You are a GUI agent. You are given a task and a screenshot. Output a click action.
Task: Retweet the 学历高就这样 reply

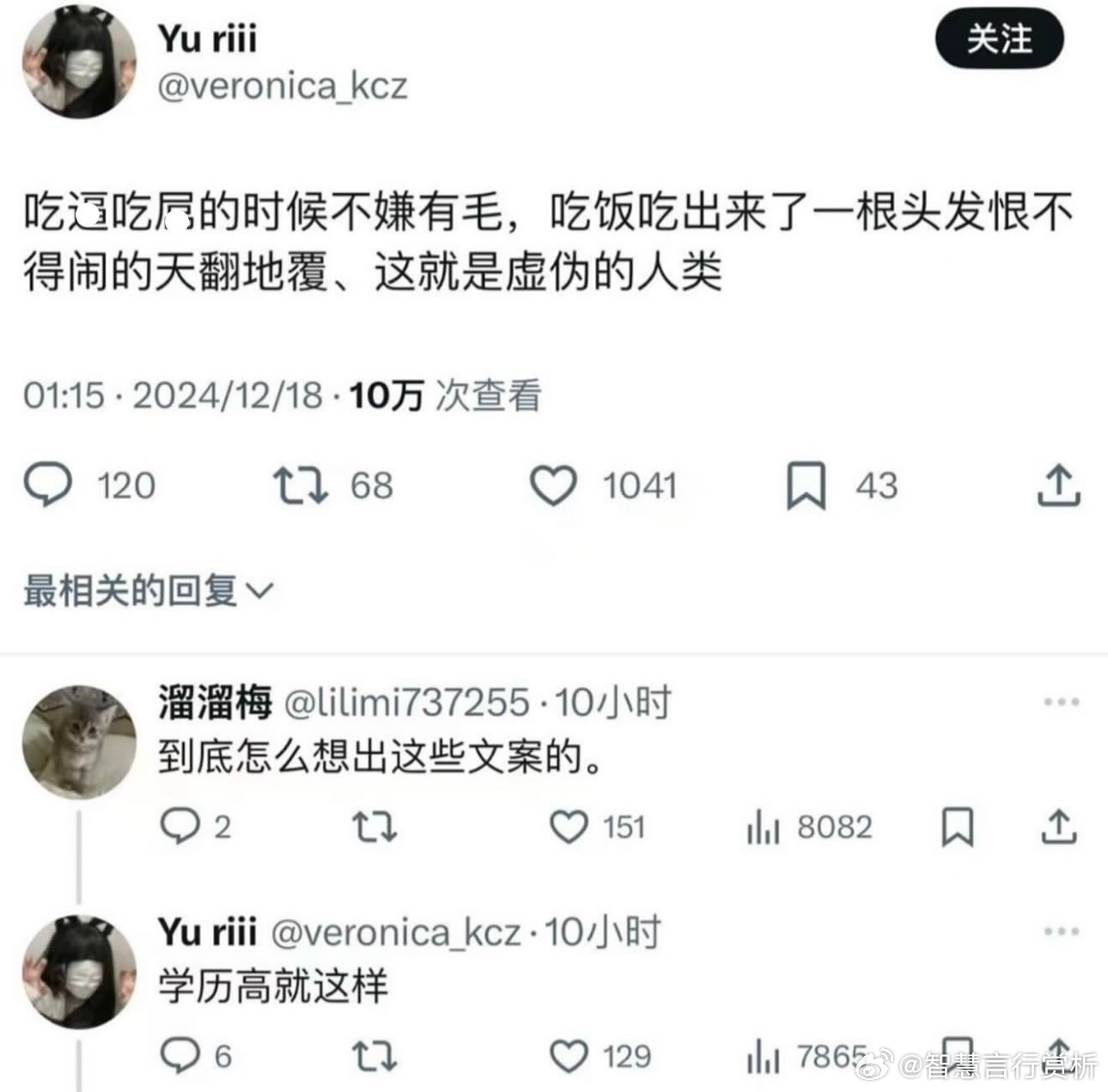pos(374,1056)
